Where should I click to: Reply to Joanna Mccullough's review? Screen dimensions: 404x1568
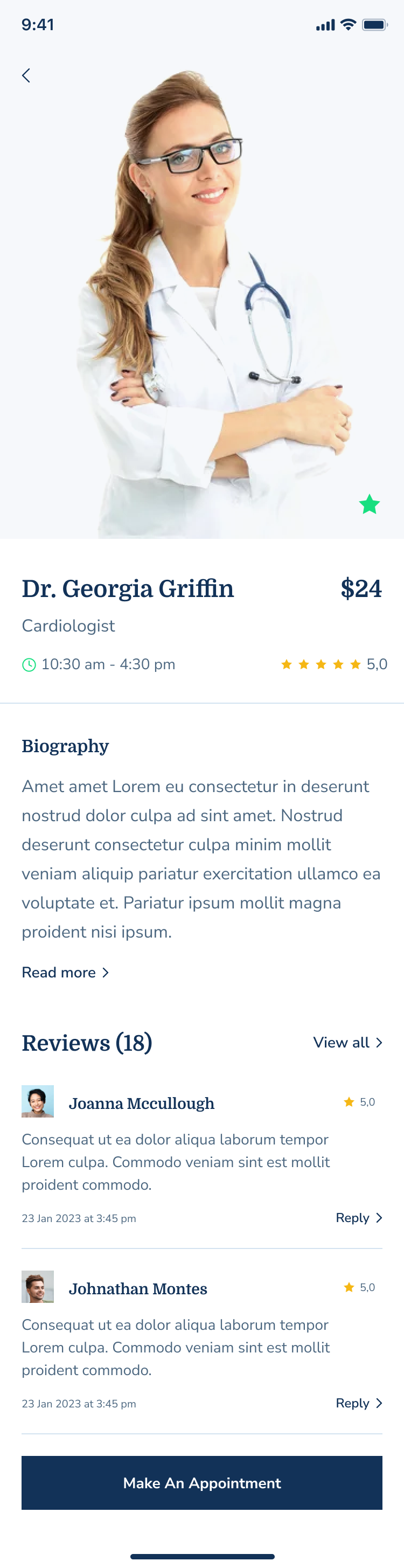click(358, 1217)
